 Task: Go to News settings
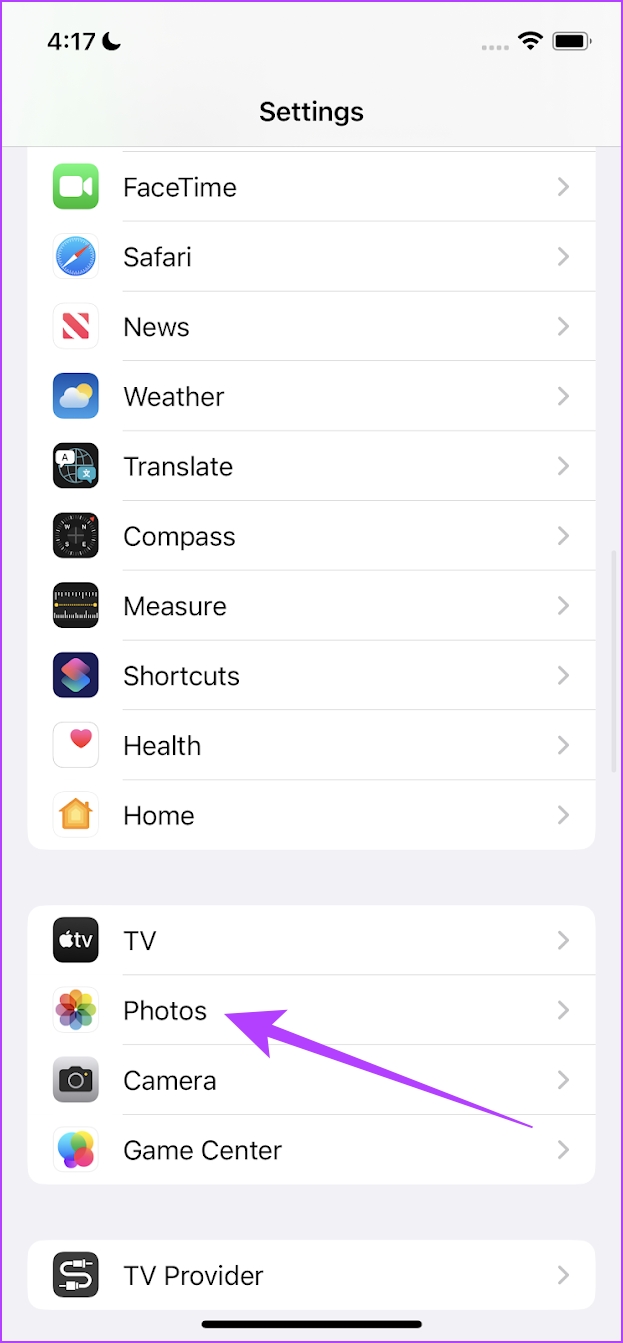[311, 327]
